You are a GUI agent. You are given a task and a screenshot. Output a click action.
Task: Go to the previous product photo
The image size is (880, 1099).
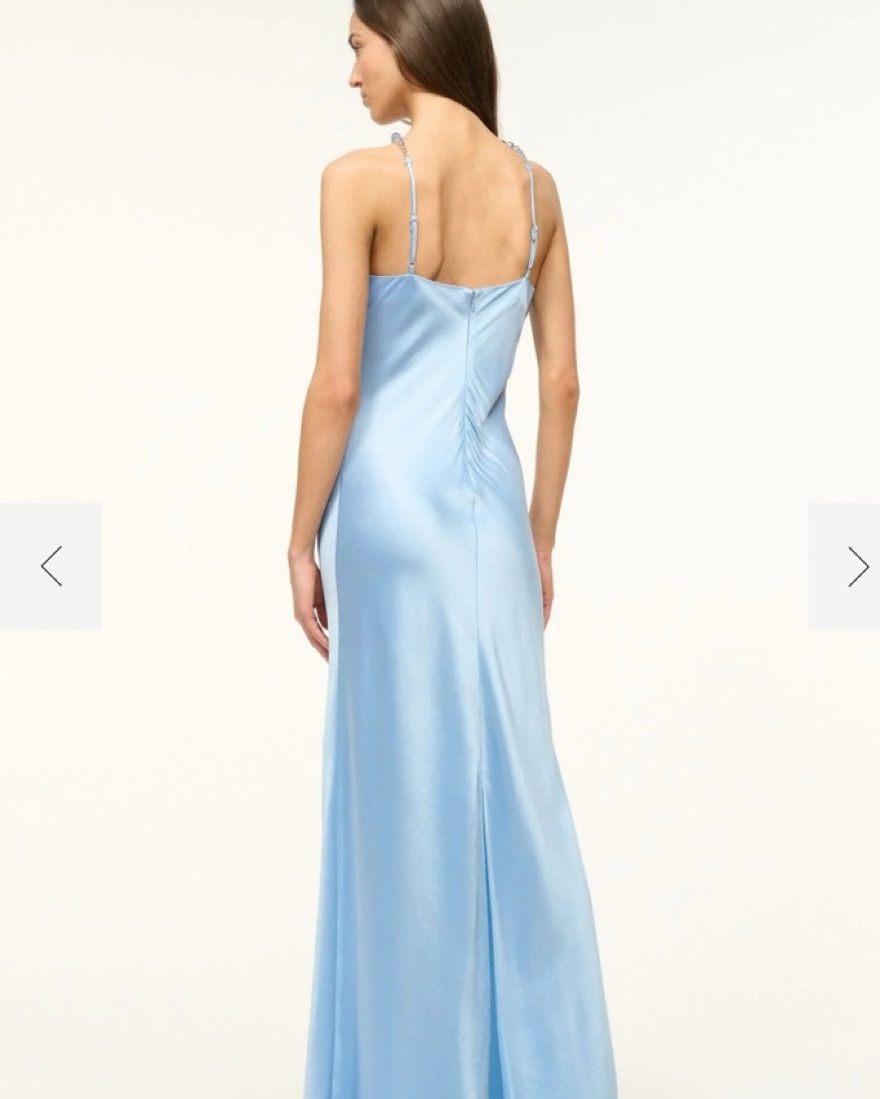point(51,566)
